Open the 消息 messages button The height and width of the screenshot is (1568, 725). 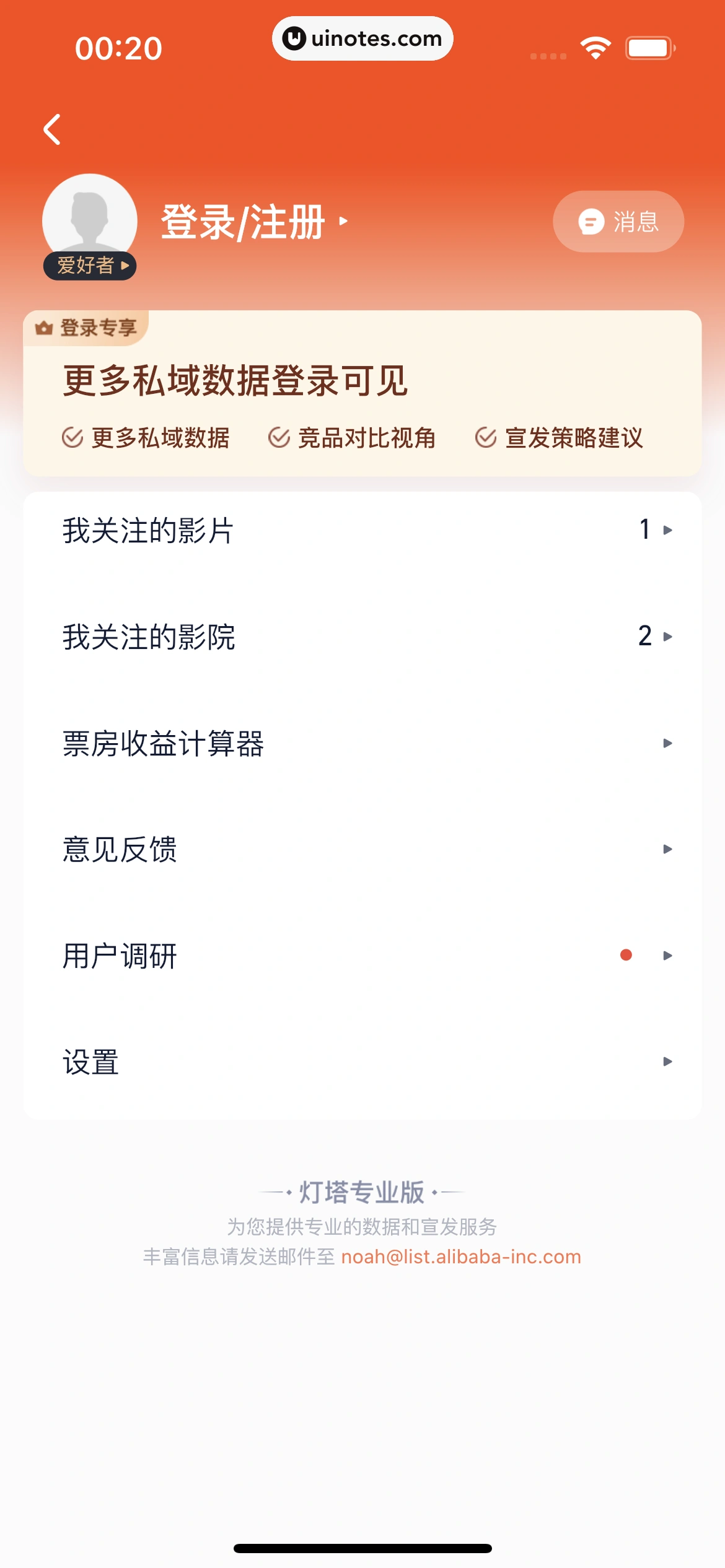(x=618, y=222)
